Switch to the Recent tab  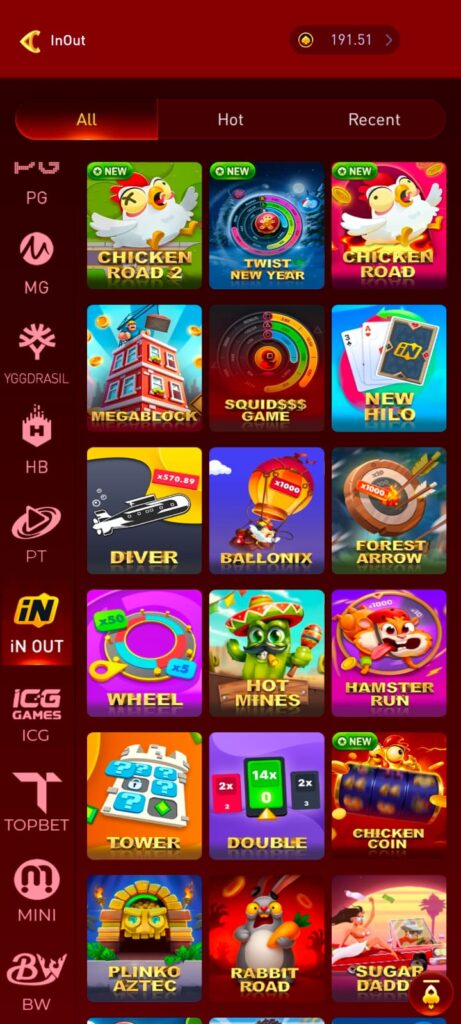[x=374, y=120]
